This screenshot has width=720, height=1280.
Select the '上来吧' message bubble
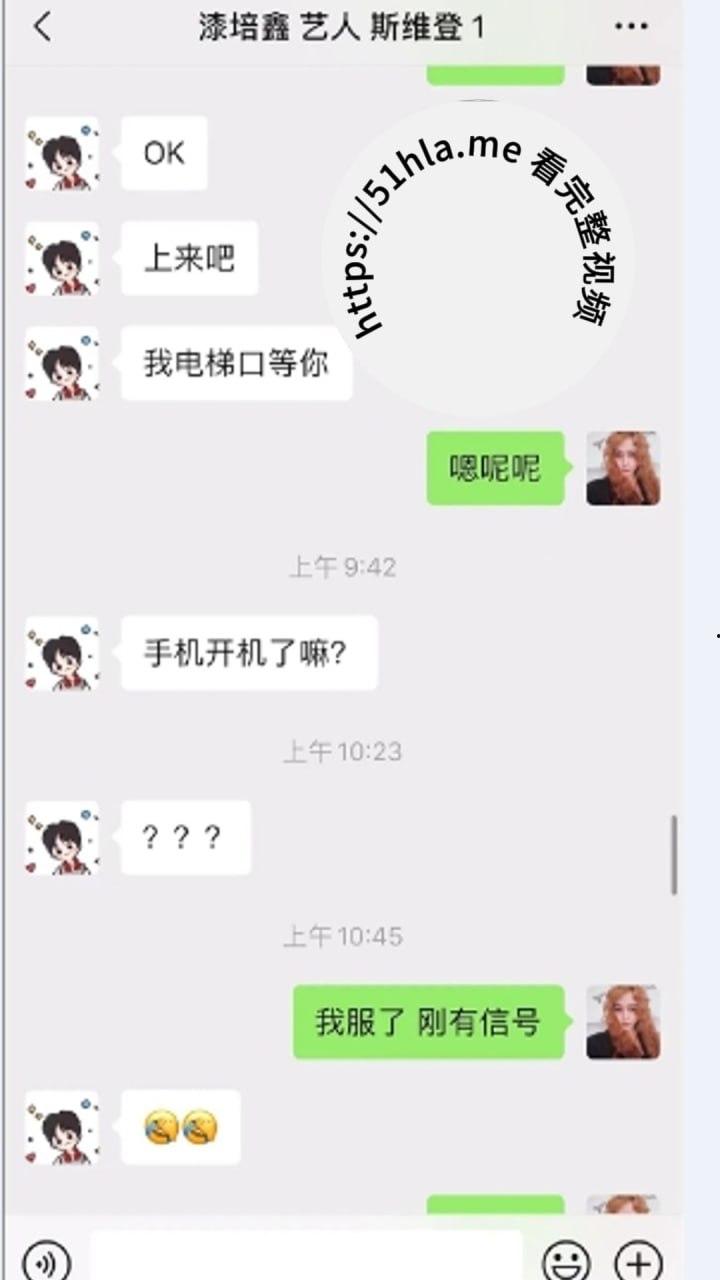(189, 259)
